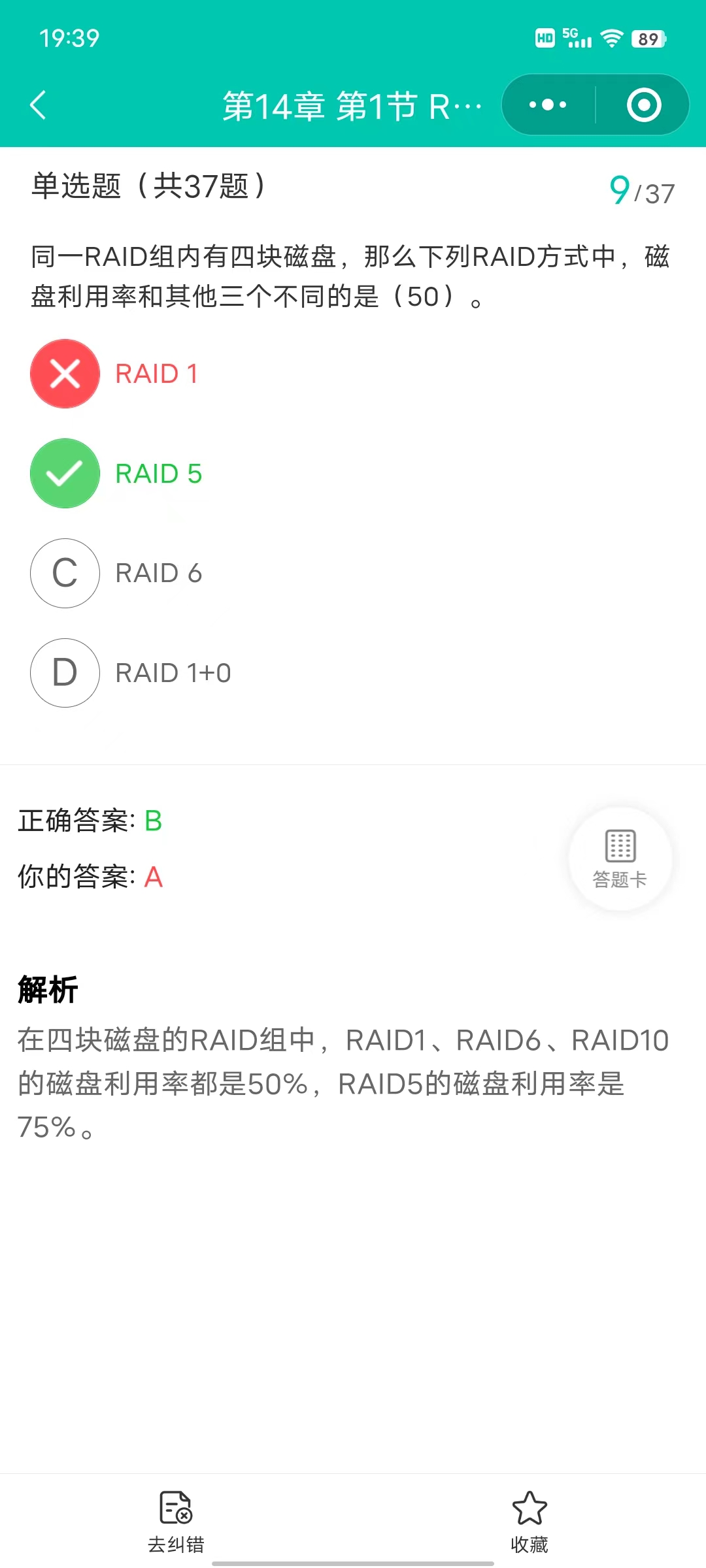706x1568 pixels.
Task: Add this question to 收藏
Action: 529,1522
